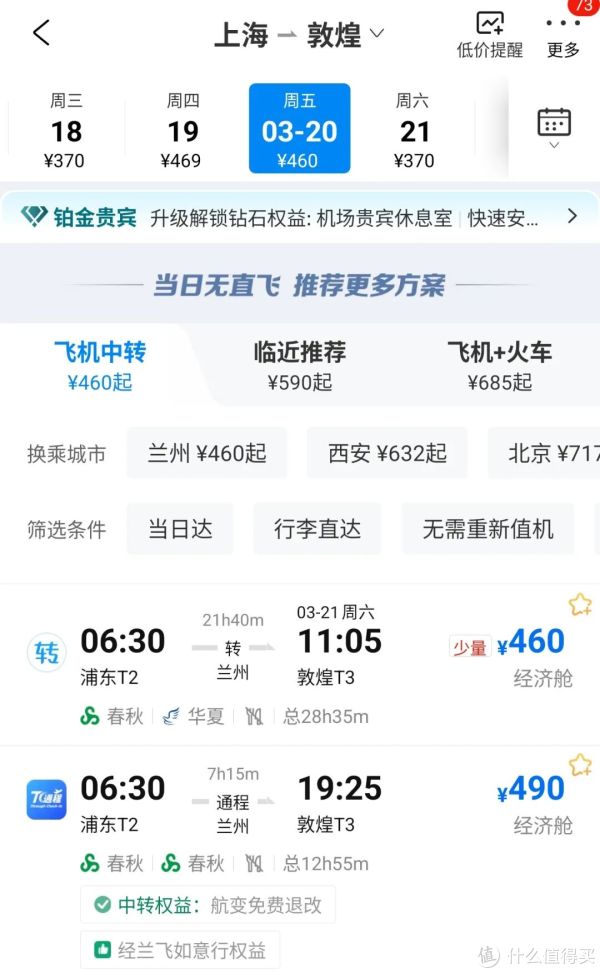Switch to the 临近推荐 tab

click(300, 365)
